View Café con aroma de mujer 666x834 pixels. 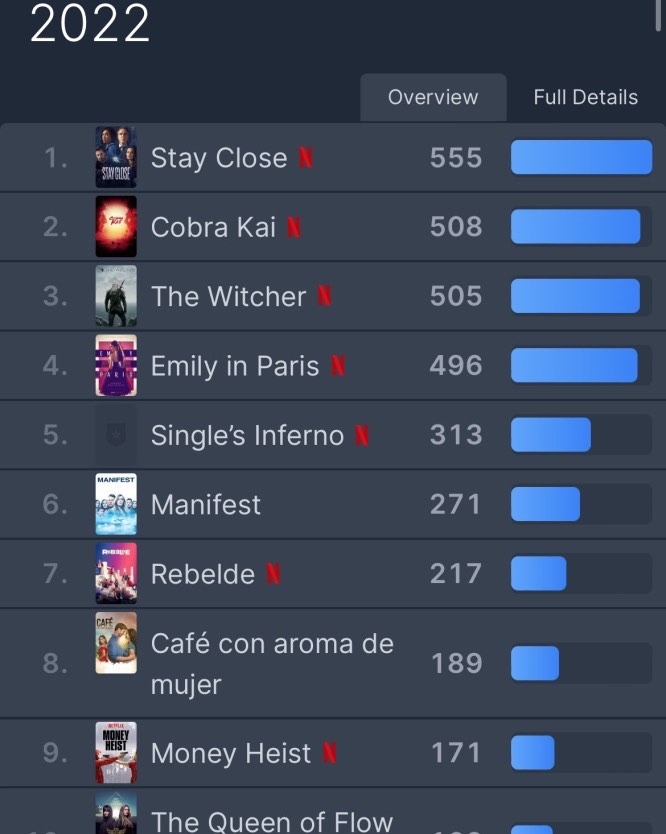tap(271, 663)
